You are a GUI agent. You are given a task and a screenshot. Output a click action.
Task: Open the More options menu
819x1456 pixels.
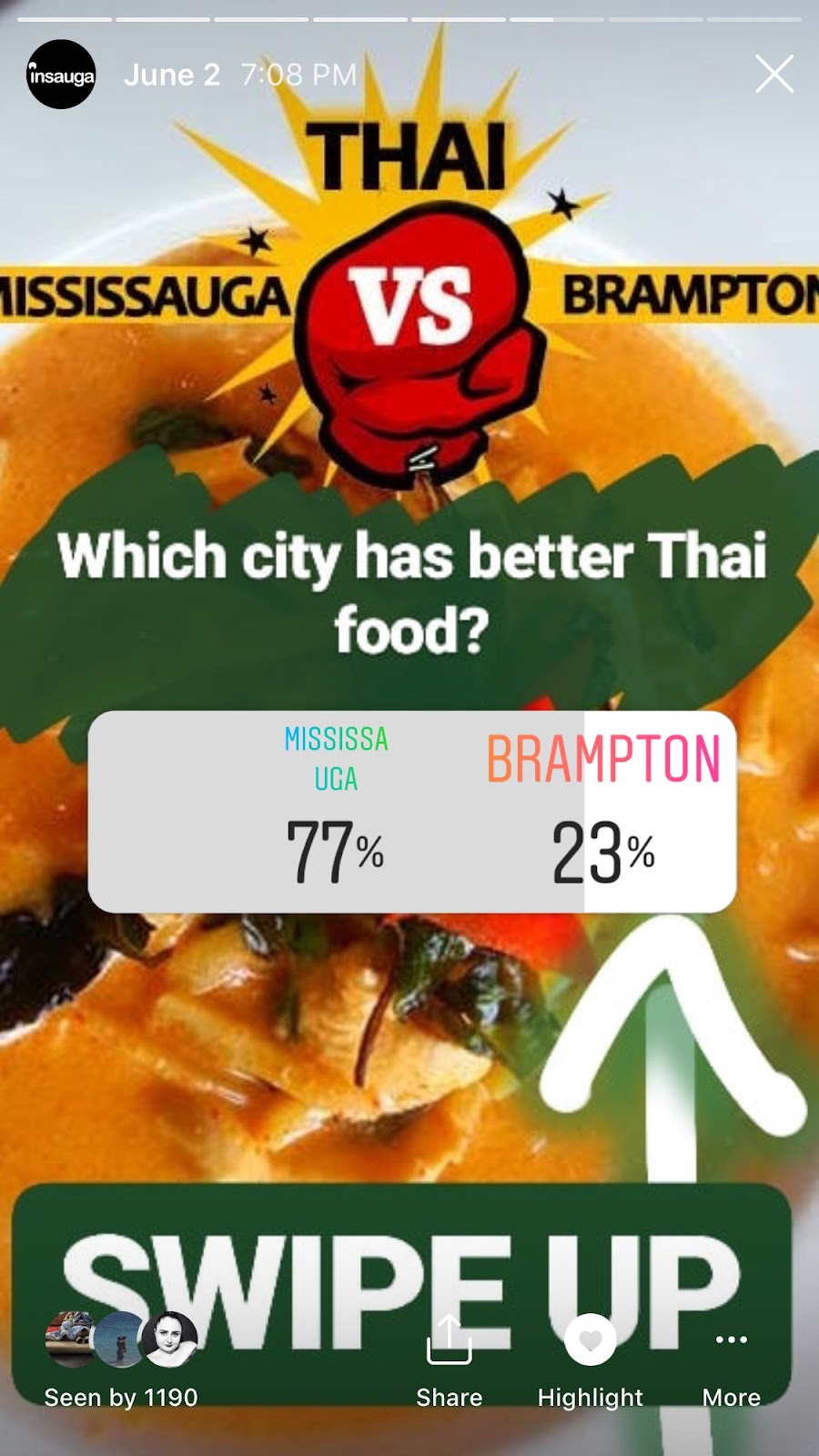pyautogui.click(x=731, y=1360)
